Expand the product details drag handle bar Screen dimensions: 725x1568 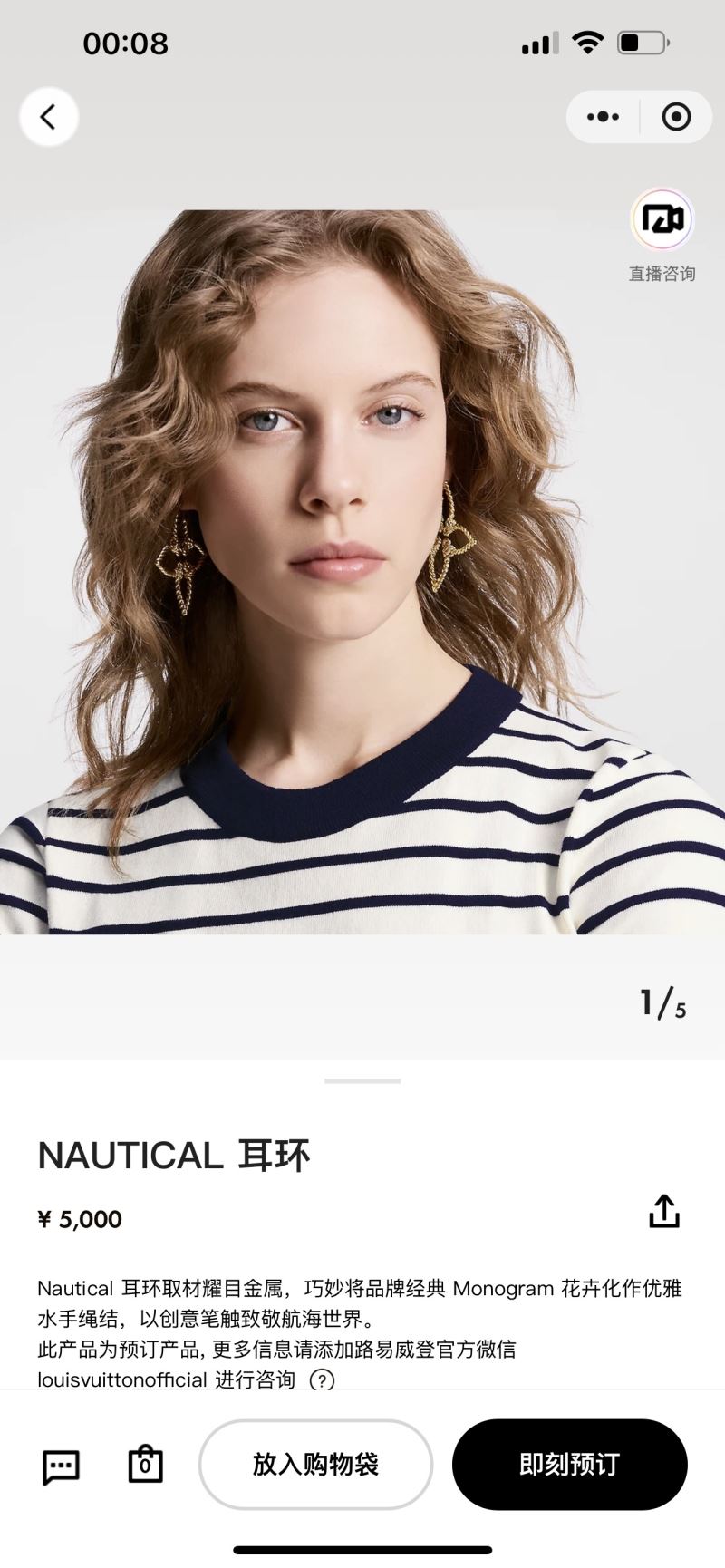click(362, 1079)
